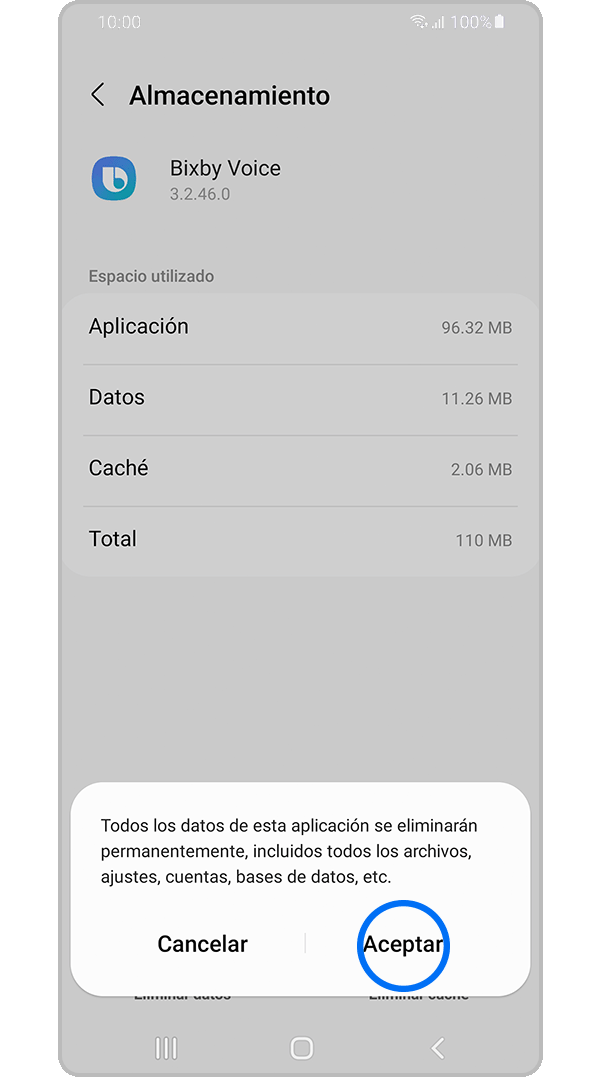Open recent apps from navigation bar
Image resolution: width=600 pixels, height=1077 pixels.
coord(166,1047)
